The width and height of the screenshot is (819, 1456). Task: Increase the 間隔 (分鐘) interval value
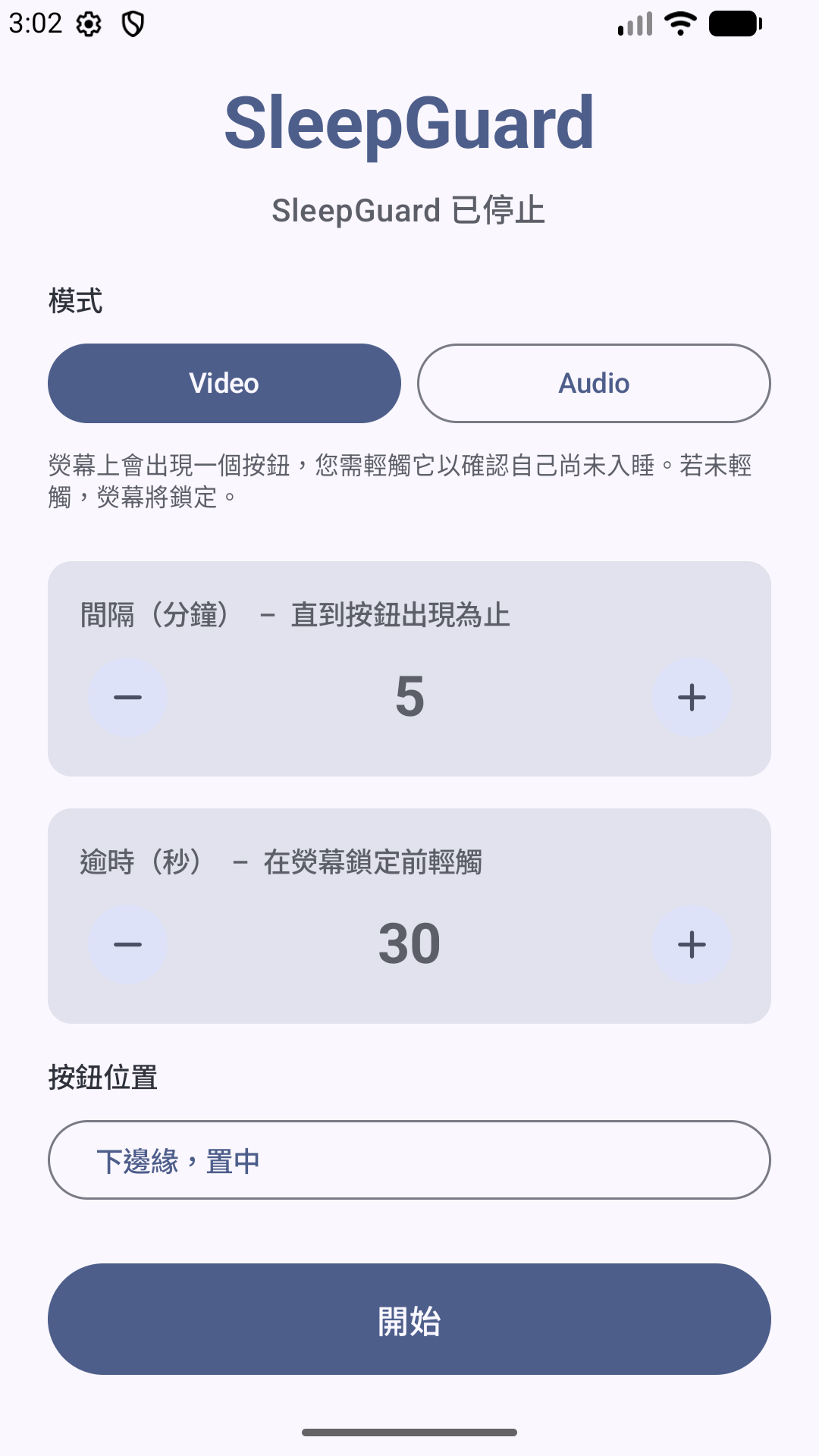692,697
